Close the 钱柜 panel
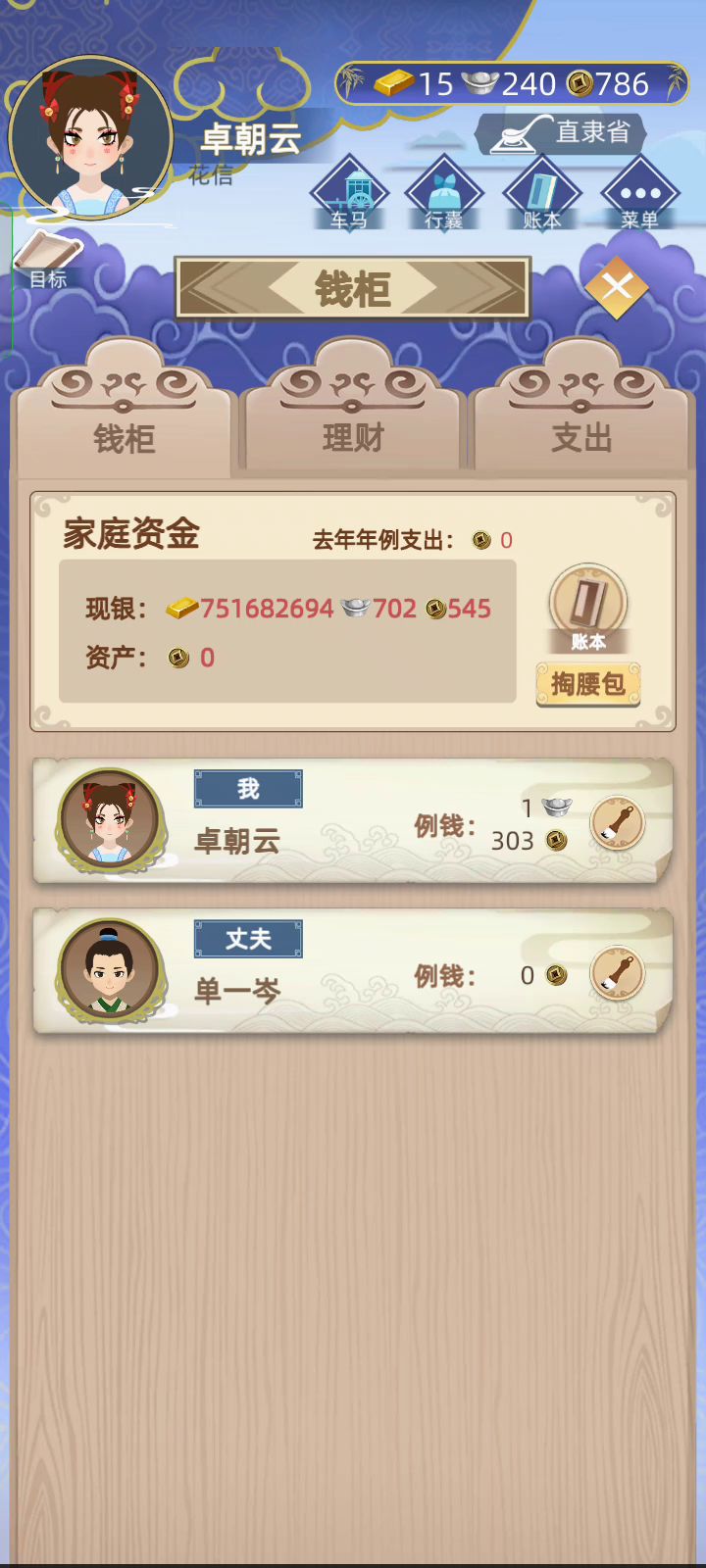 [x=617, y=288]
